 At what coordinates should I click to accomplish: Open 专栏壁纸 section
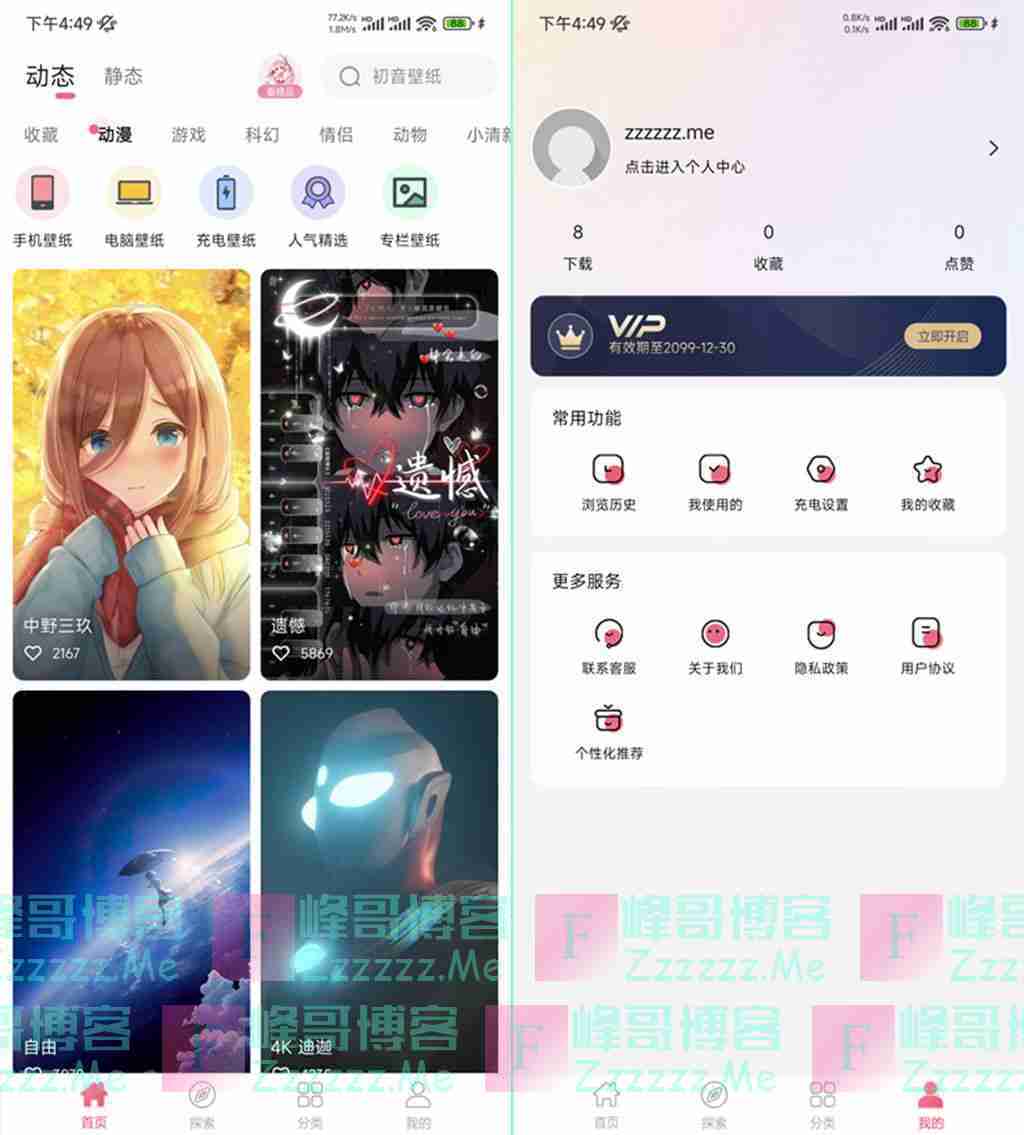(x=410, y=206)
